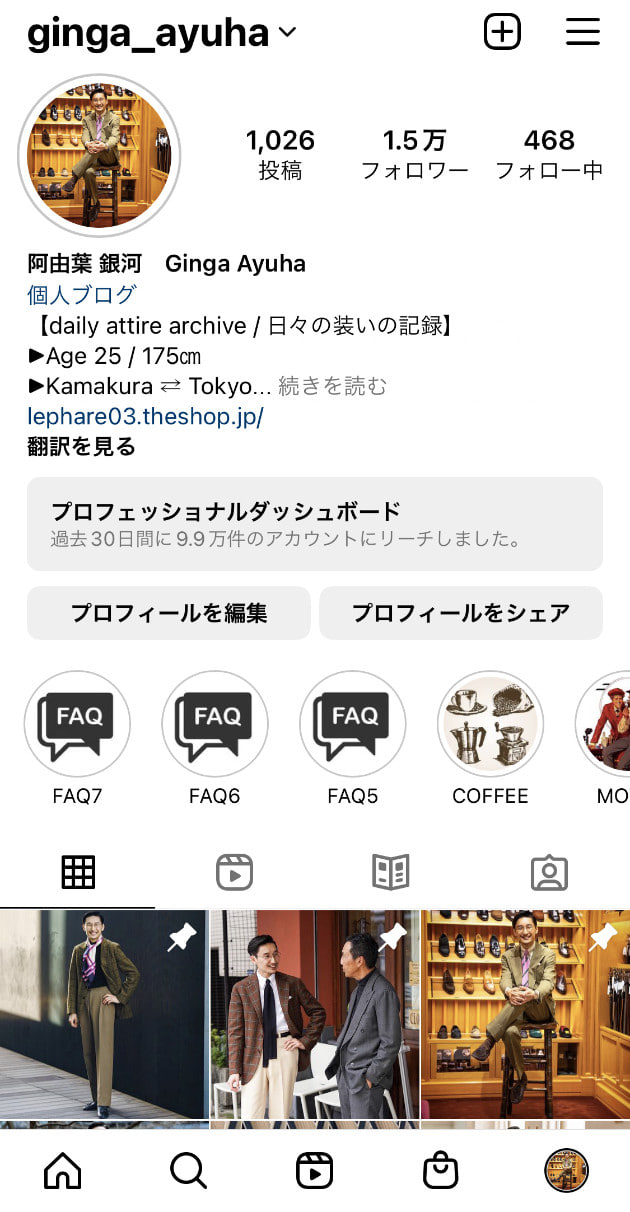Image resolution: width=630 pixels, height=1212 pixels.
Task: Tap プロフィールをシェア button
Action: 460,613
